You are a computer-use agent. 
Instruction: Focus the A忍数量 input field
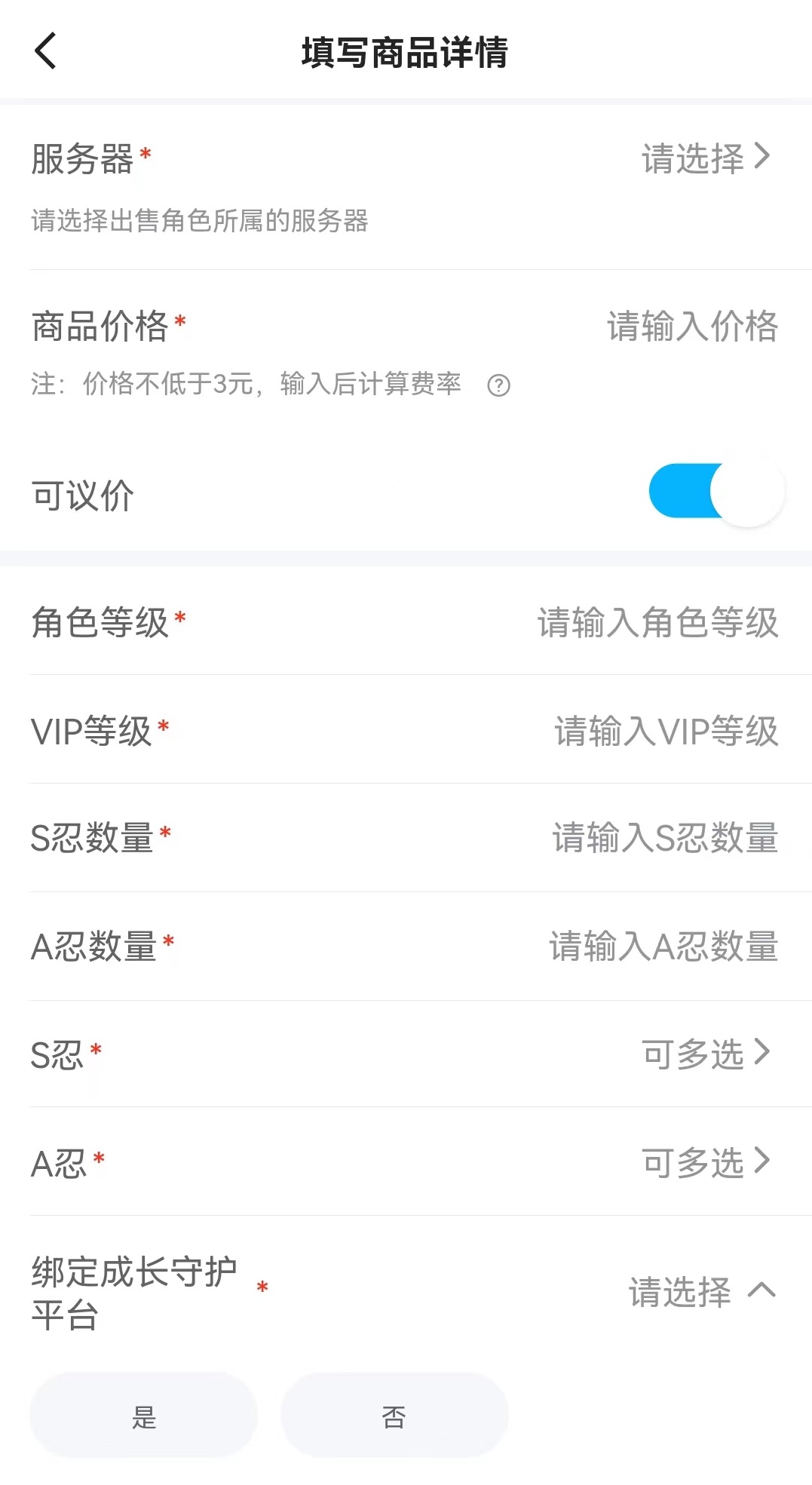click(663, 947)
